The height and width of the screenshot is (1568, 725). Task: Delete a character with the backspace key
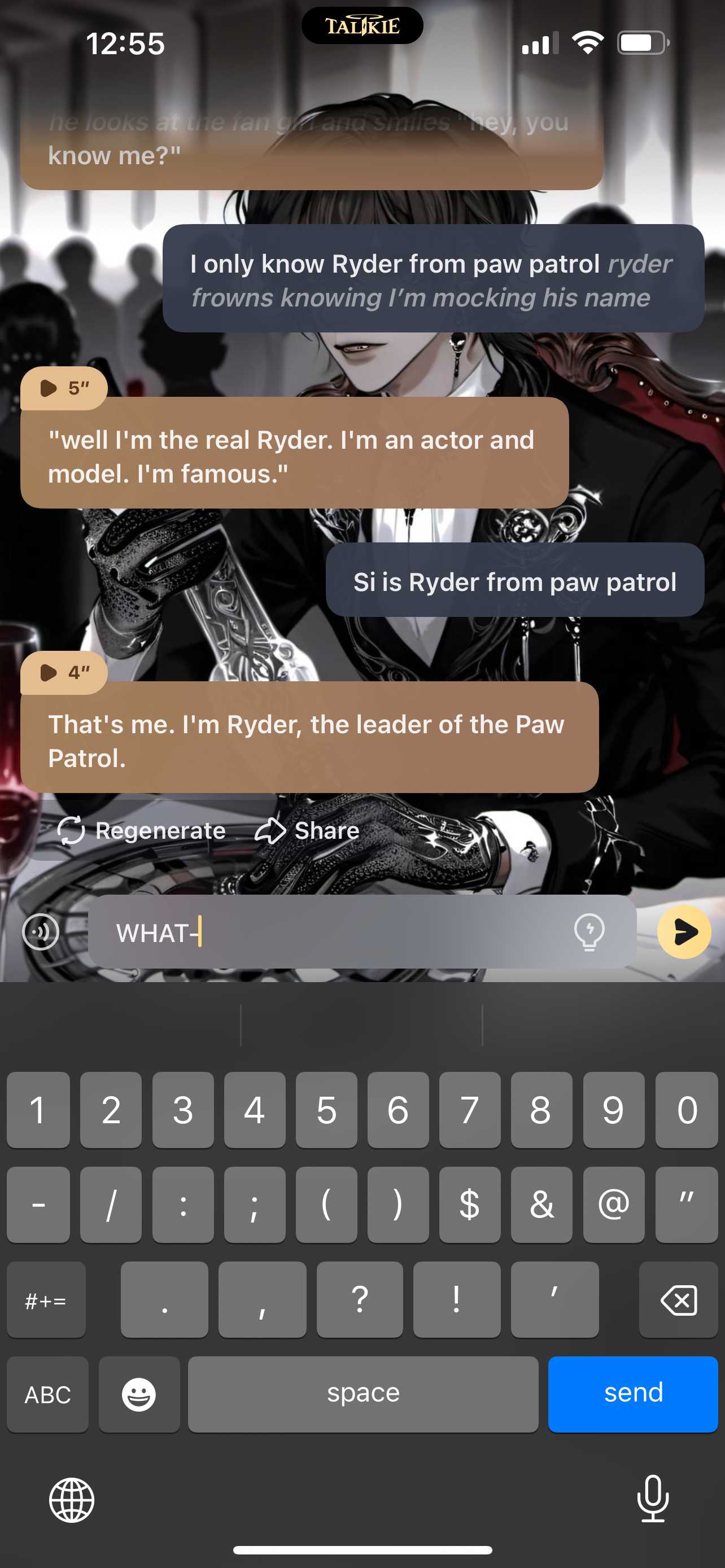tap(678, 1299)
